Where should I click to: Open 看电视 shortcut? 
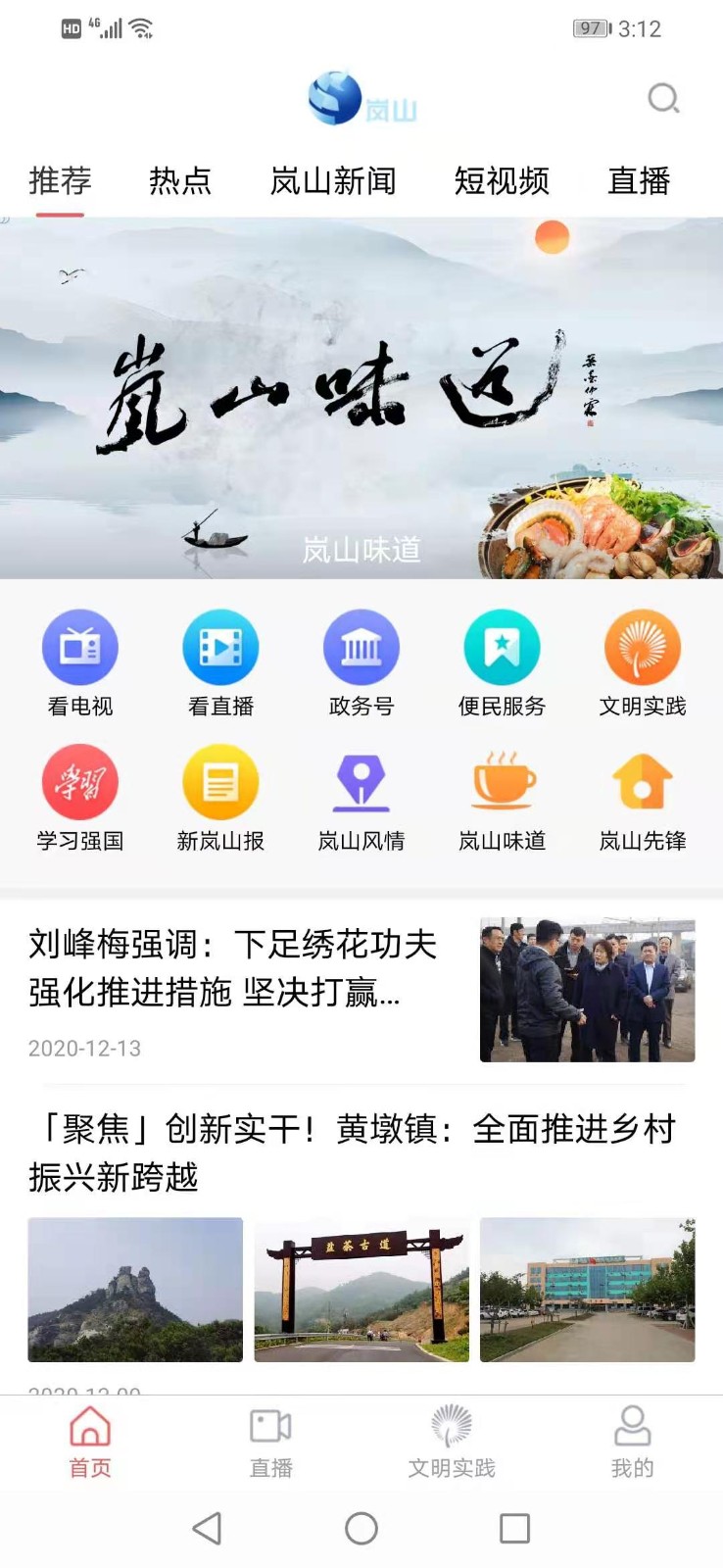[80, 662]
